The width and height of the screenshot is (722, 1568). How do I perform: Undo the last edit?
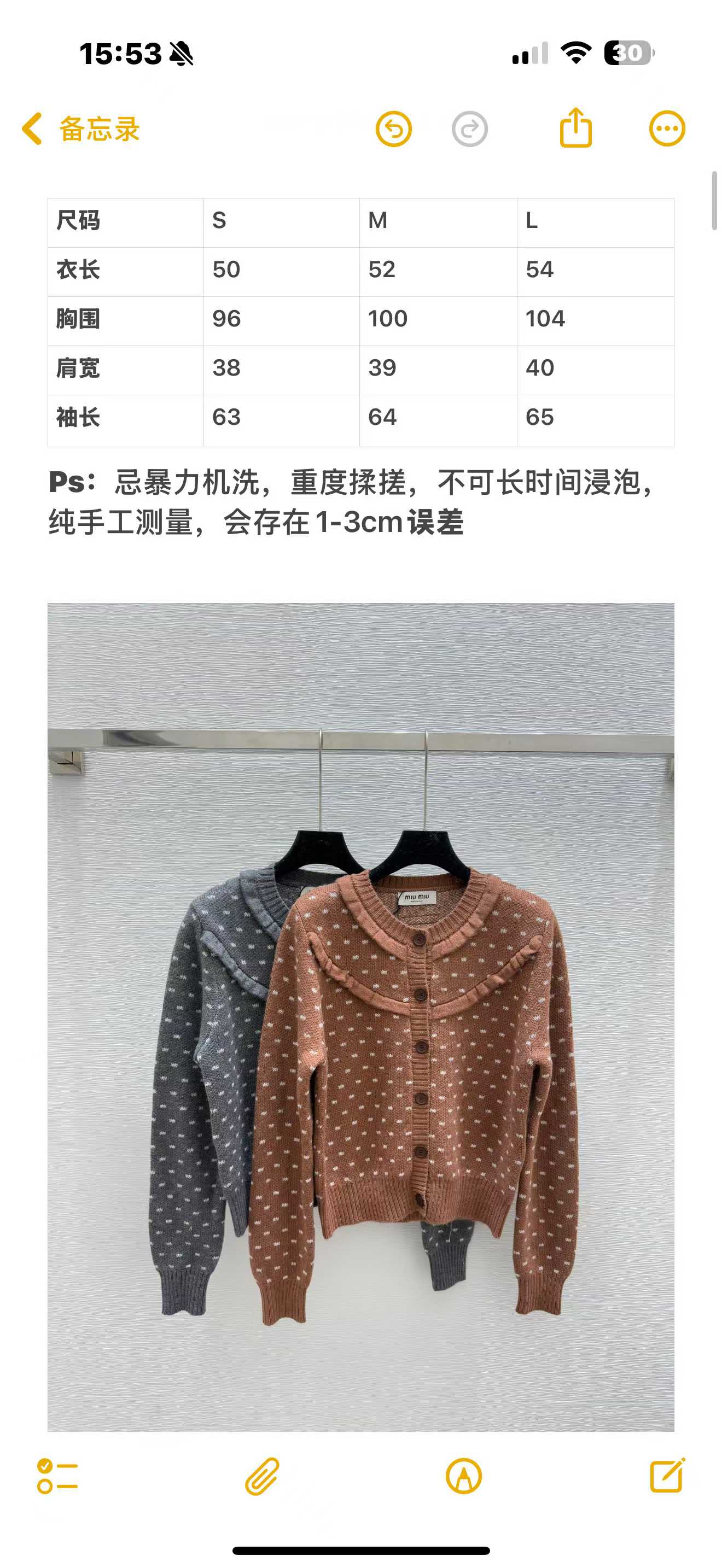(393, 129)
